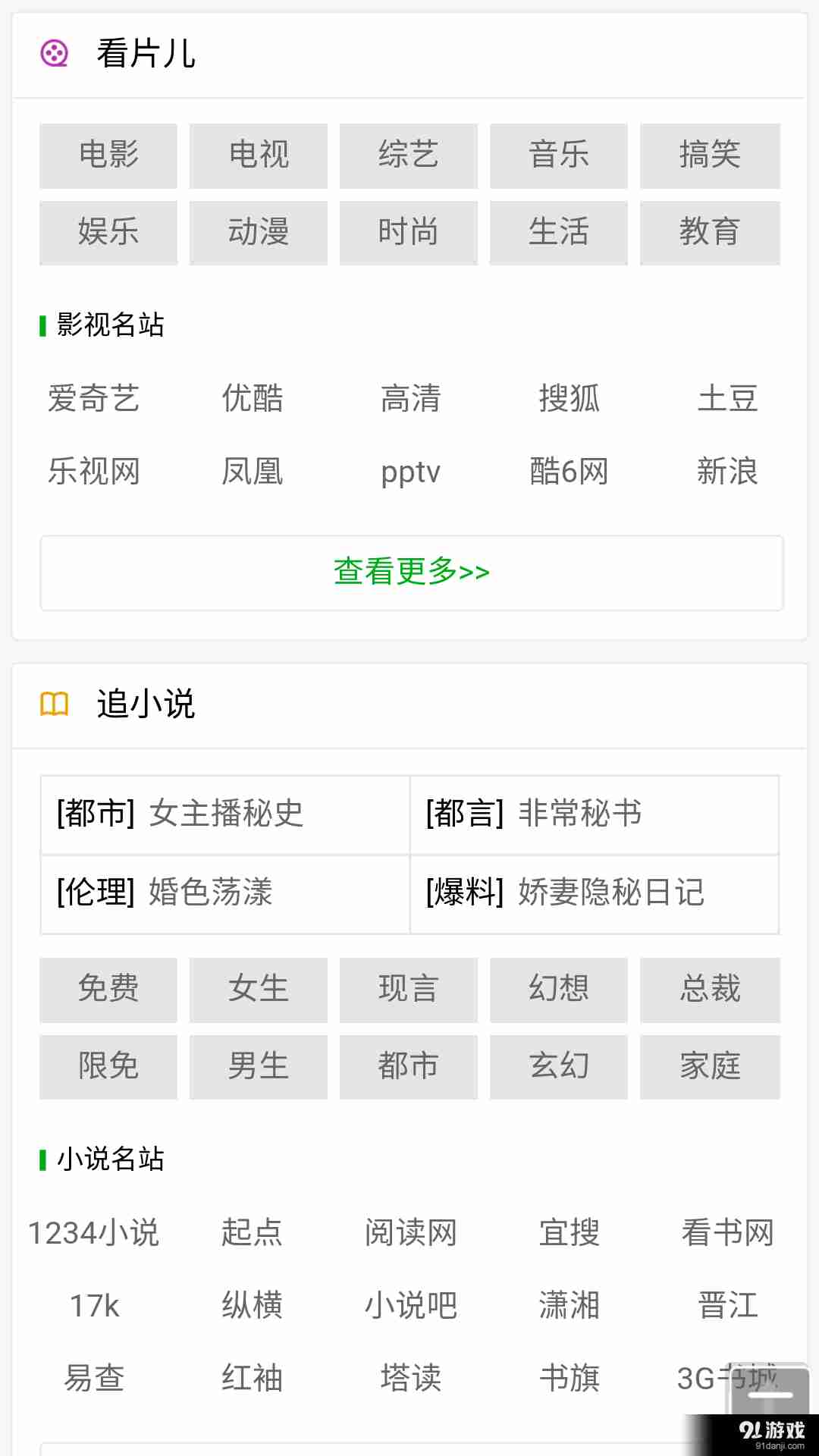Open the 爱奇艺 site link
The width and height of the screenshot is (819, 1456).
pyautogui.click(x=93, y=400)
